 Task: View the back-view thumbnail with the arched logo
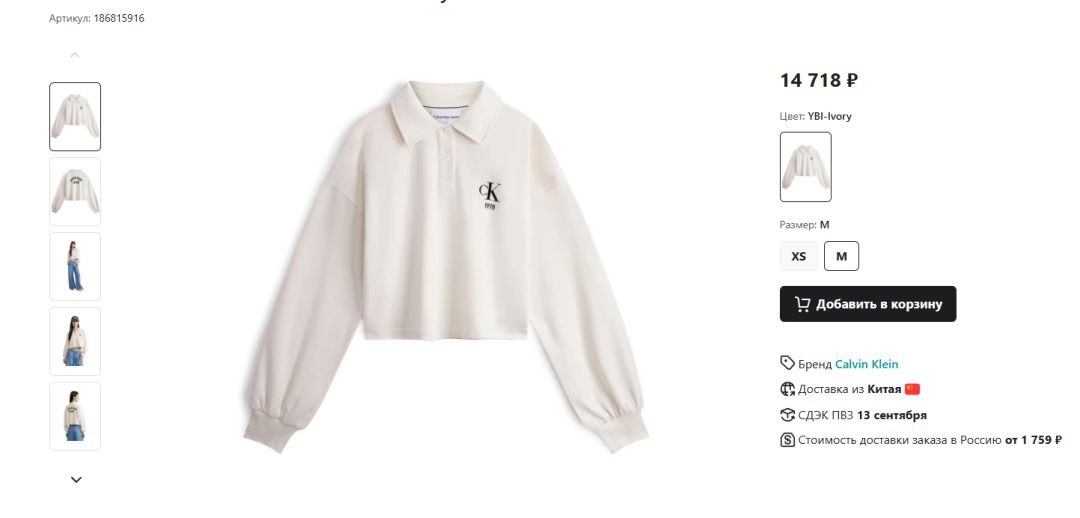point(75,191)
